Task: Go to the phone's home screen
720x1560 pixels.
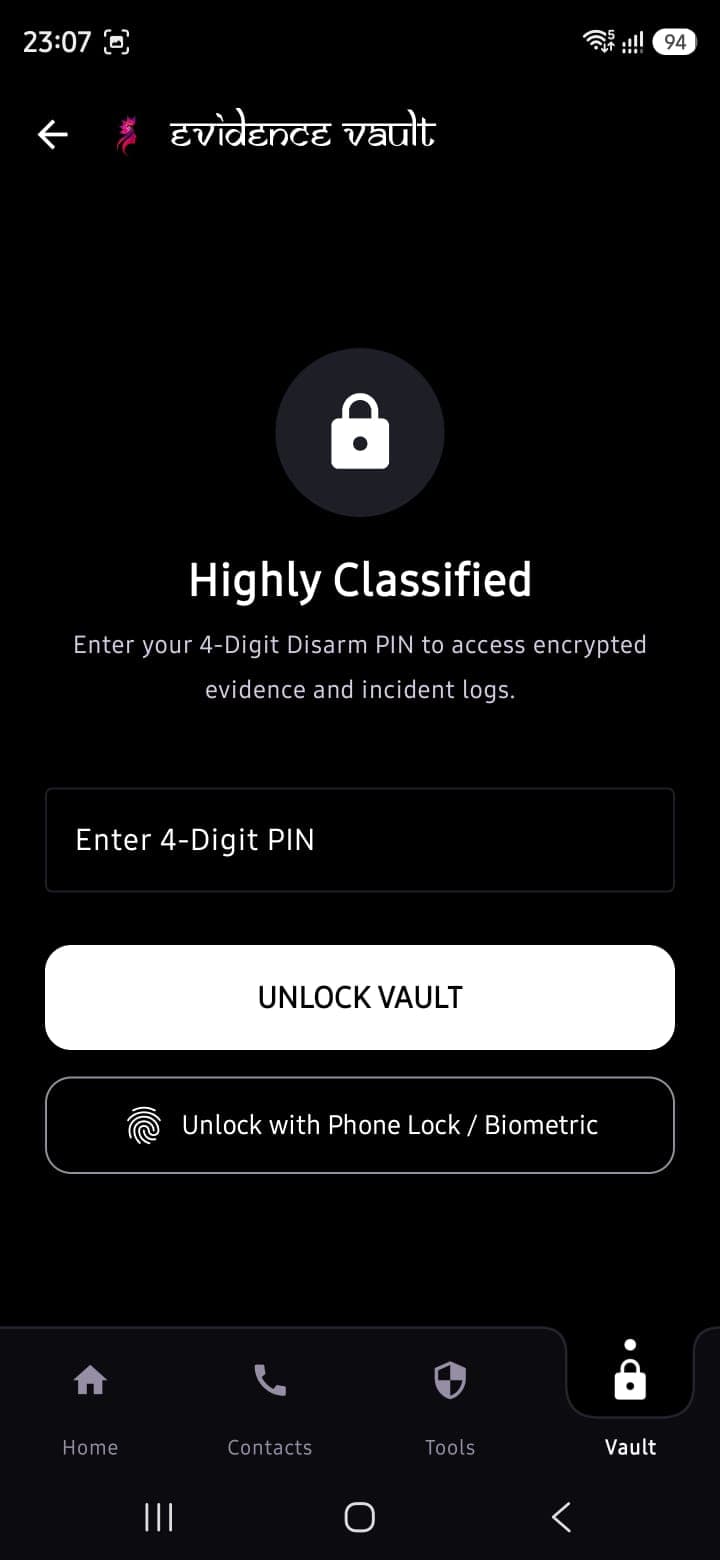Action: (360, 1517)
